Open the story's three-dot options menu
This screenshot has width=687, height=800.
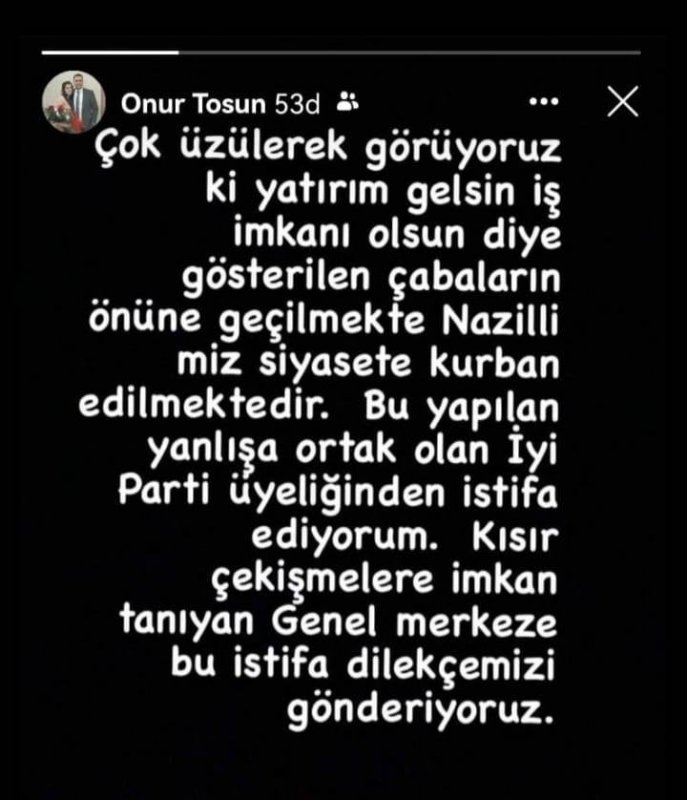(542, 102)
